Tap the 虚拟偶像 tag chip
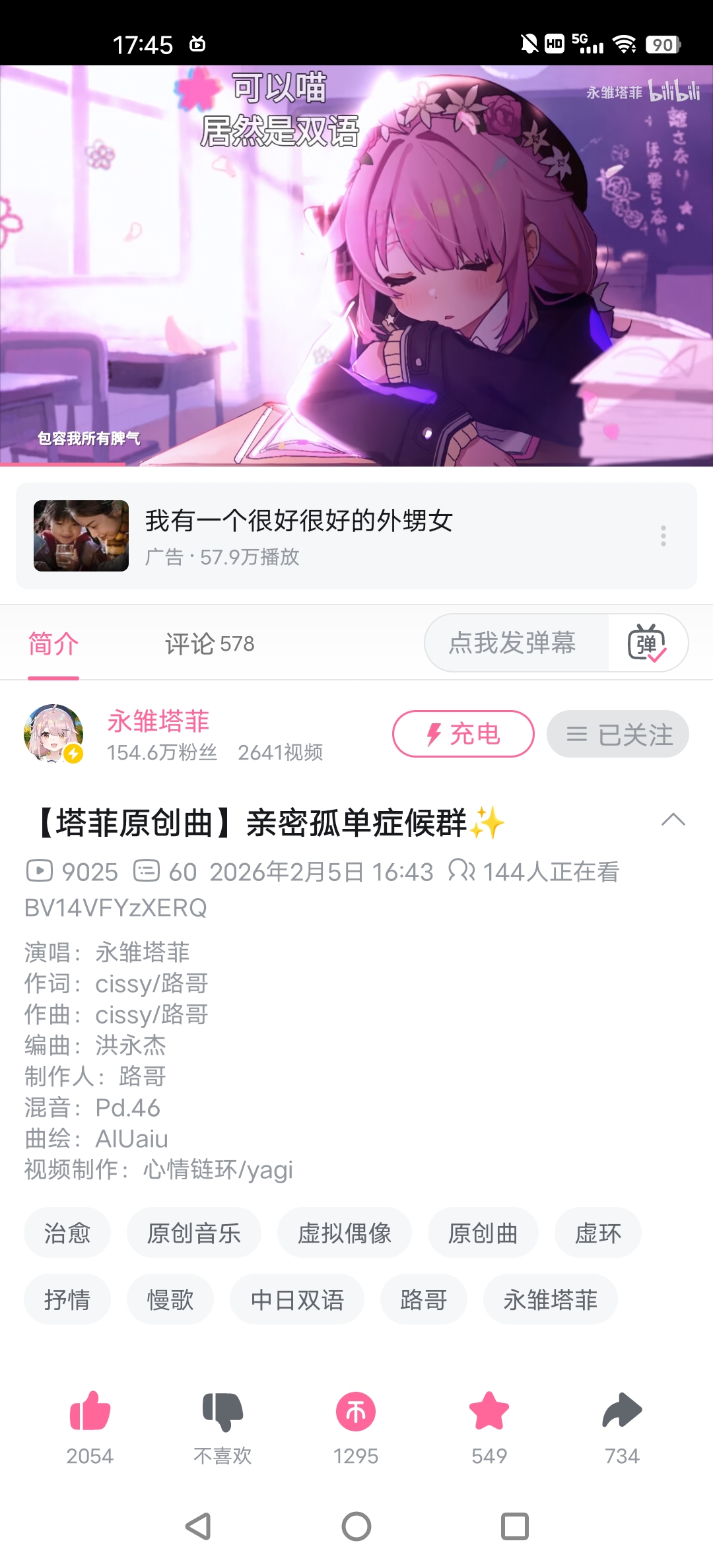713x1568 pixels. pos(344,1233)
